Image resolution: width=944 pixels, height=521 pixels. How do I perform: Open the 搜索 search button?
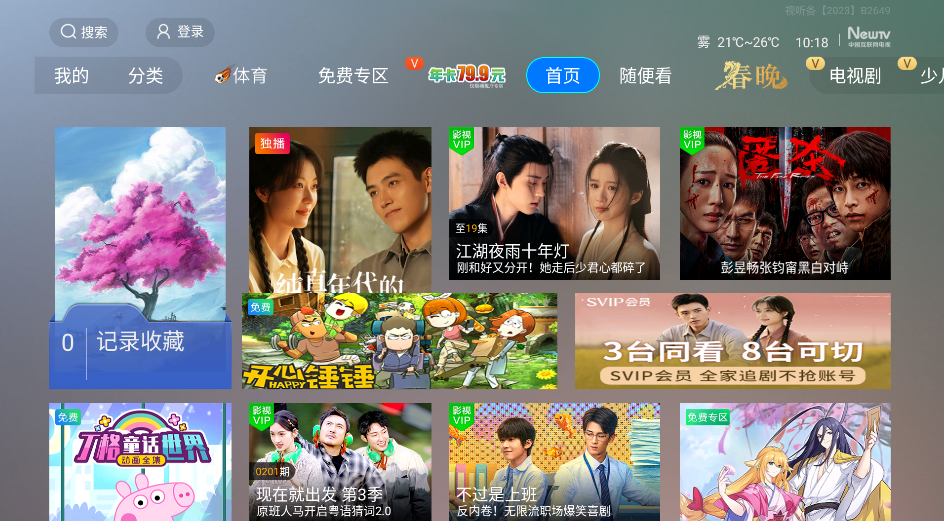coord(84,32)
